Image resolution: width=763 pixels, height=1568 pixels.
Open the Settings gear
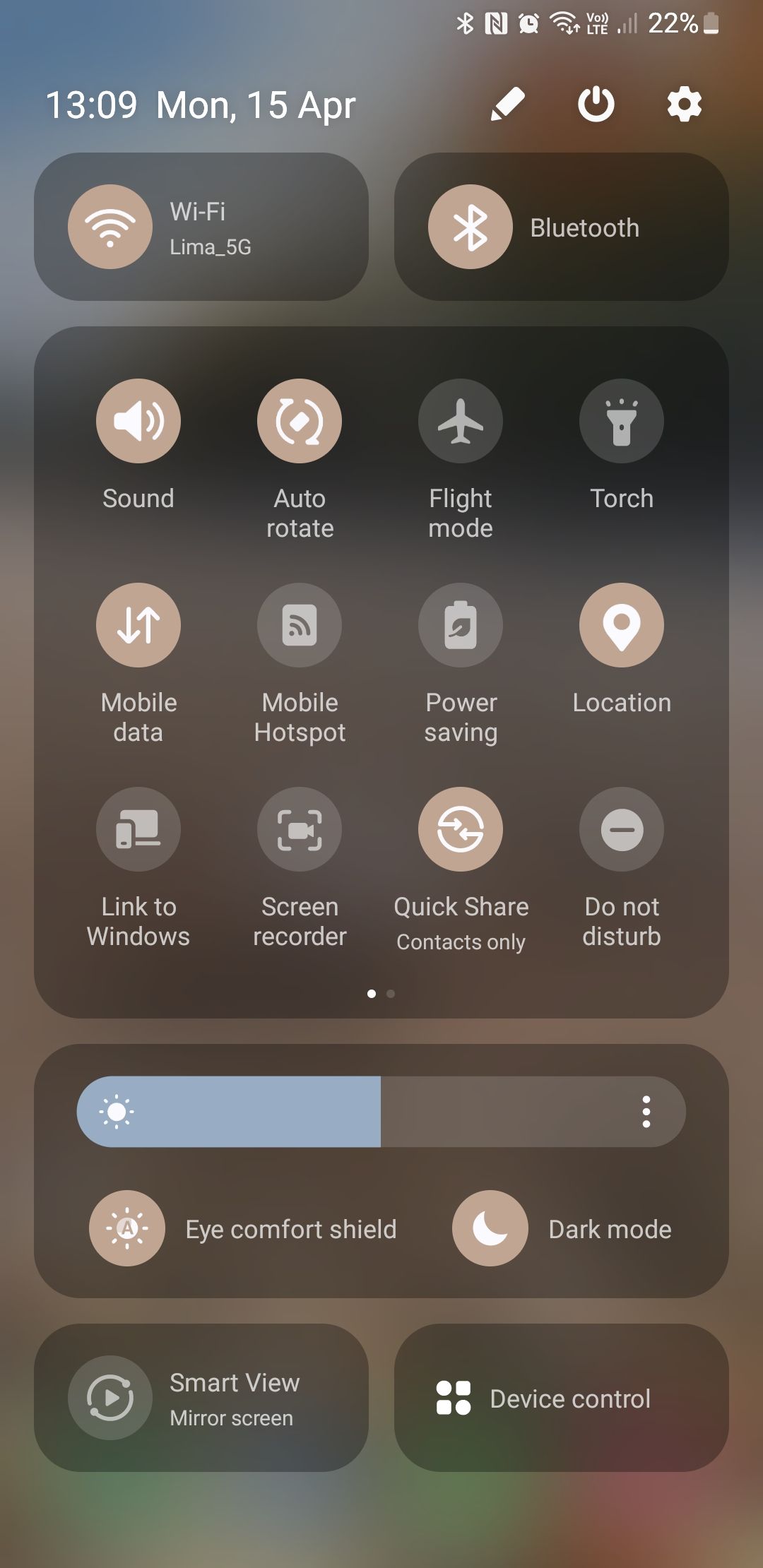point(682,105)
